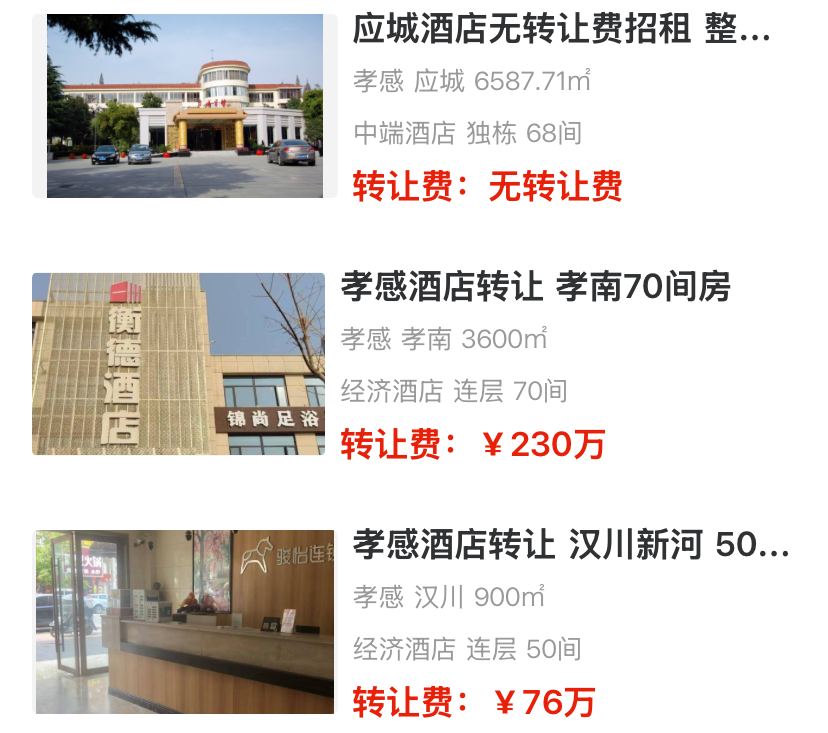This screenshot has height=733, width=828.
Task: Open the 孝感酒店转让 汉川新河 listing
Action: (570, 546)
